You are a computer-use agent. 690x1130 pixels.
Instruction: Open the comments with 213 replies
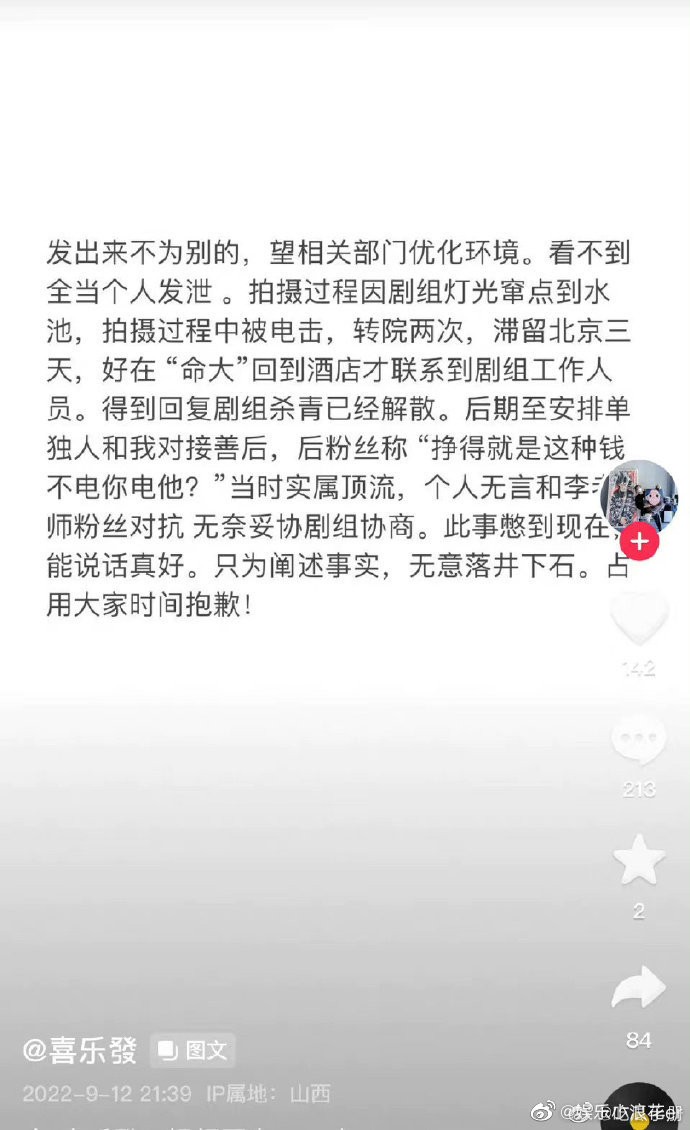(x=639, y=741)
